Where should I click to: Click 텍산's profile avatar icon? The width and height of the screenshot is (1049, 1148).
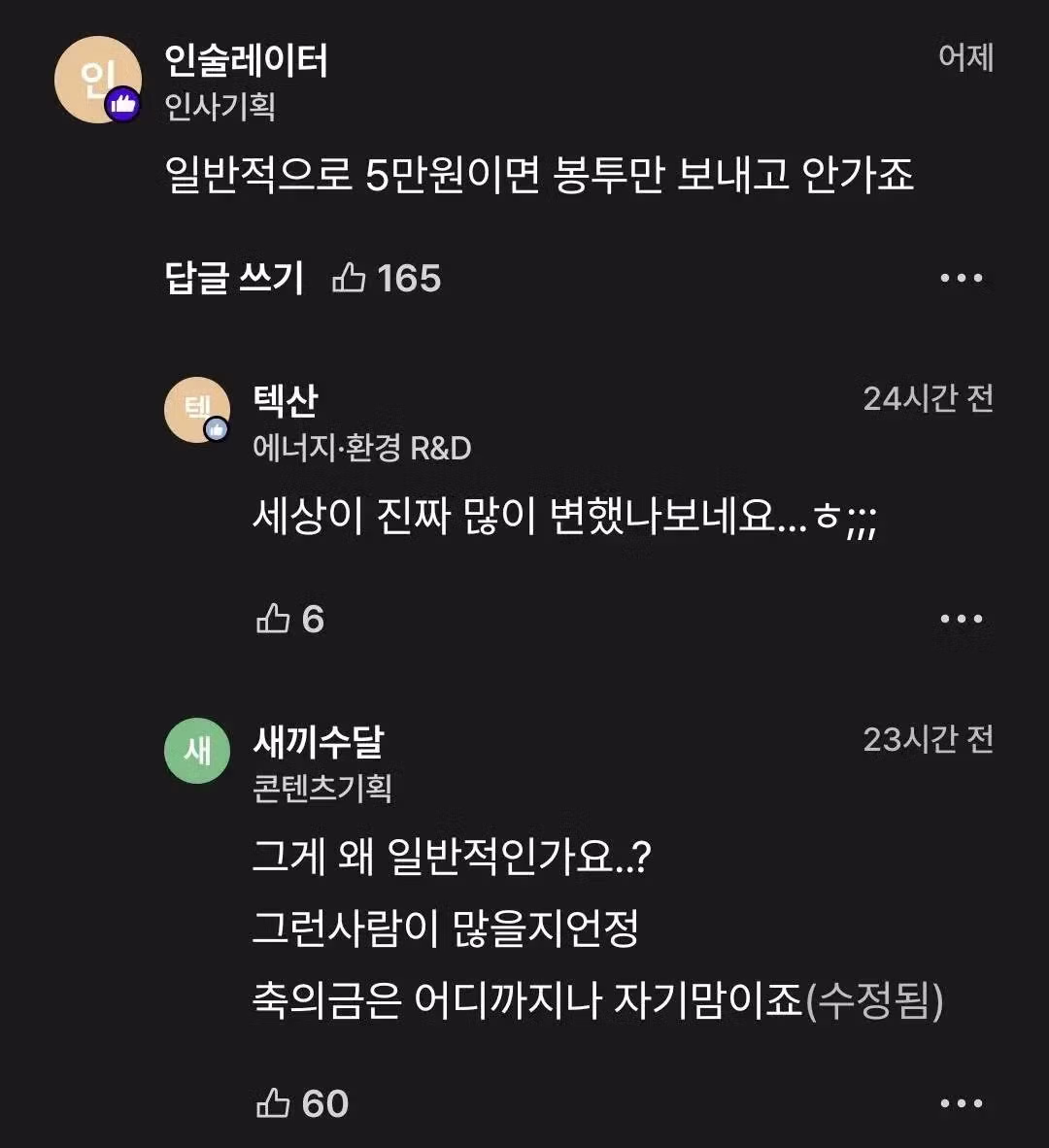pyautogui.click(x=197, y=409)
